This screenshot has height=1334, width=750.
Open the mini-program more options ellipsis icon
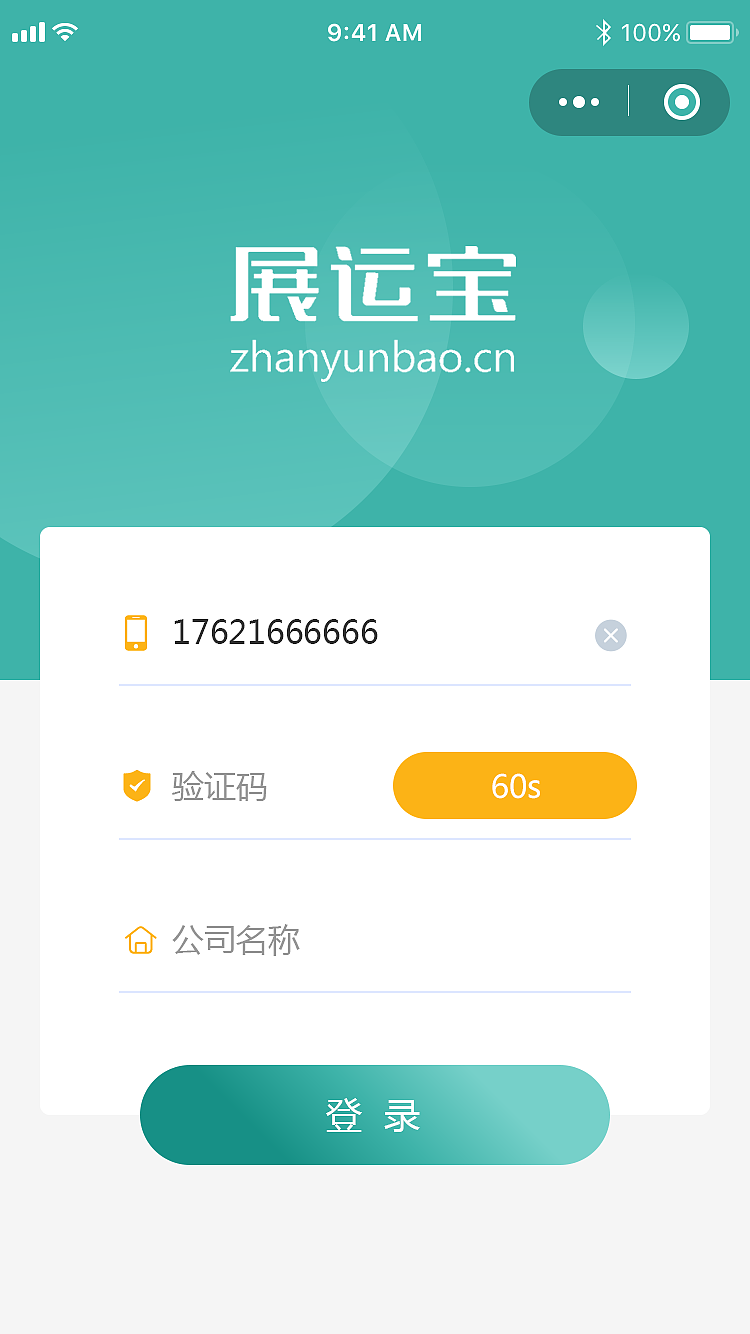[578, 102]
